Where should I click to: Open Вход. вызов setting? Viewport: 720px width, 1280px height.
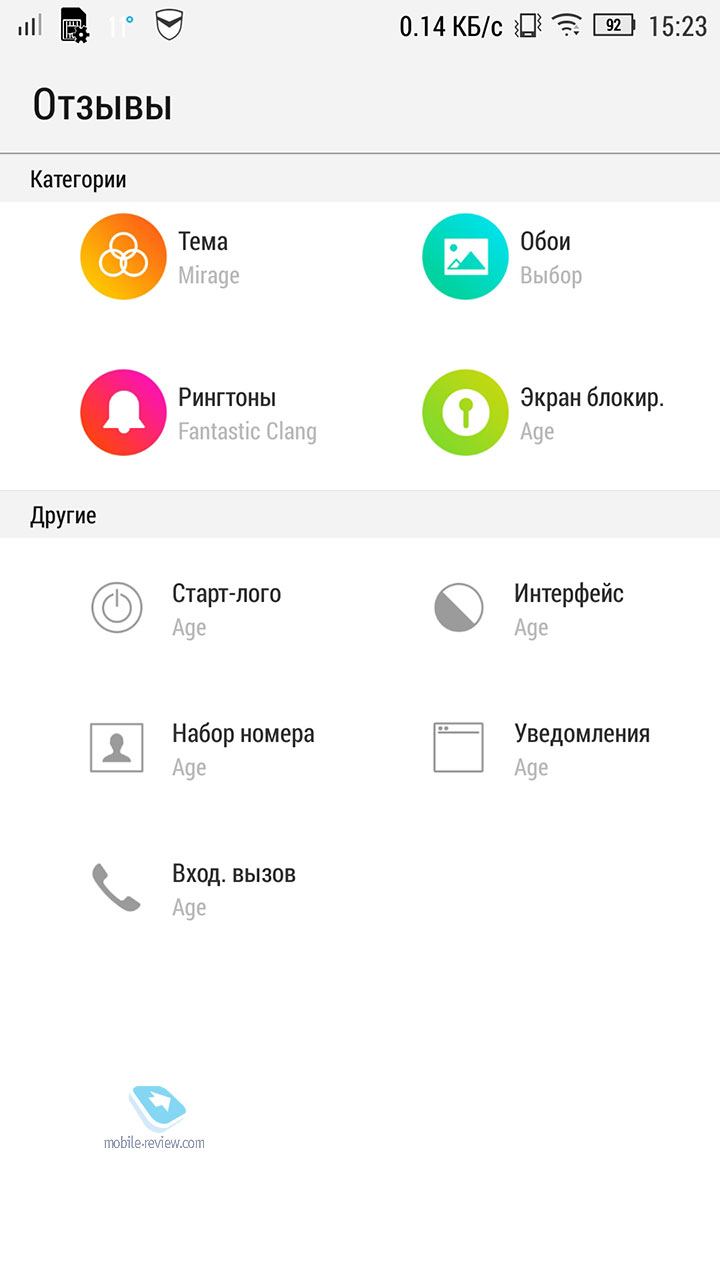click(x=194, y=889)
